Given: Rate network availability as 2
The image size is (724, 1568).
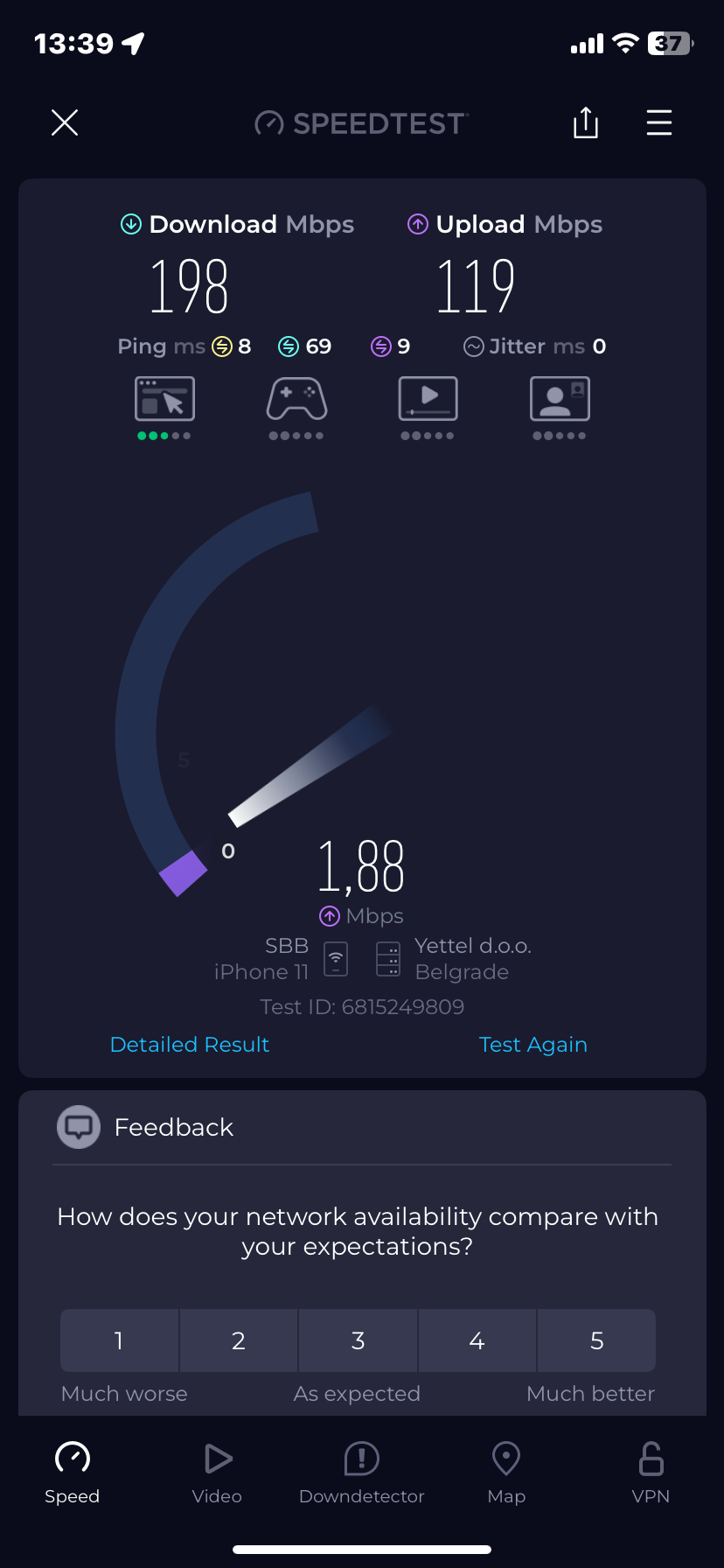Looking at the screenshot, I should (x=238, y=1340).
